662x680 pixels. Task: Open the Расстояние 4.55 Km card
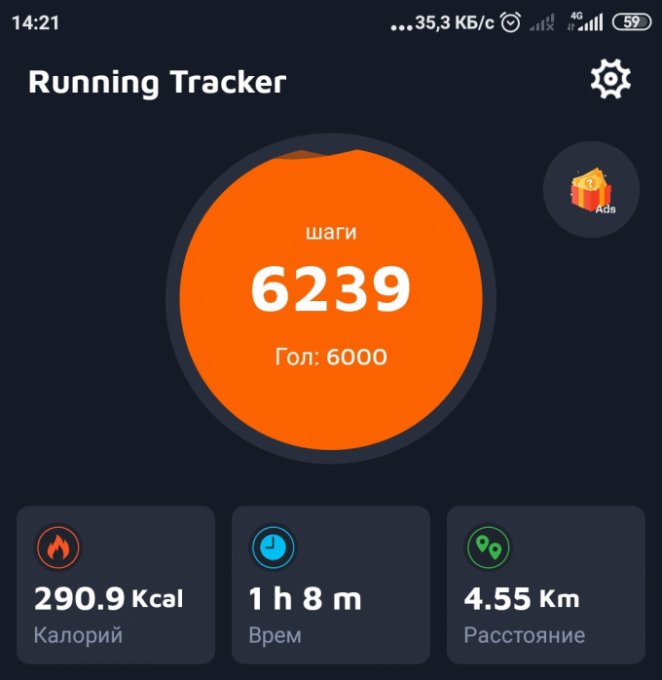545,584
